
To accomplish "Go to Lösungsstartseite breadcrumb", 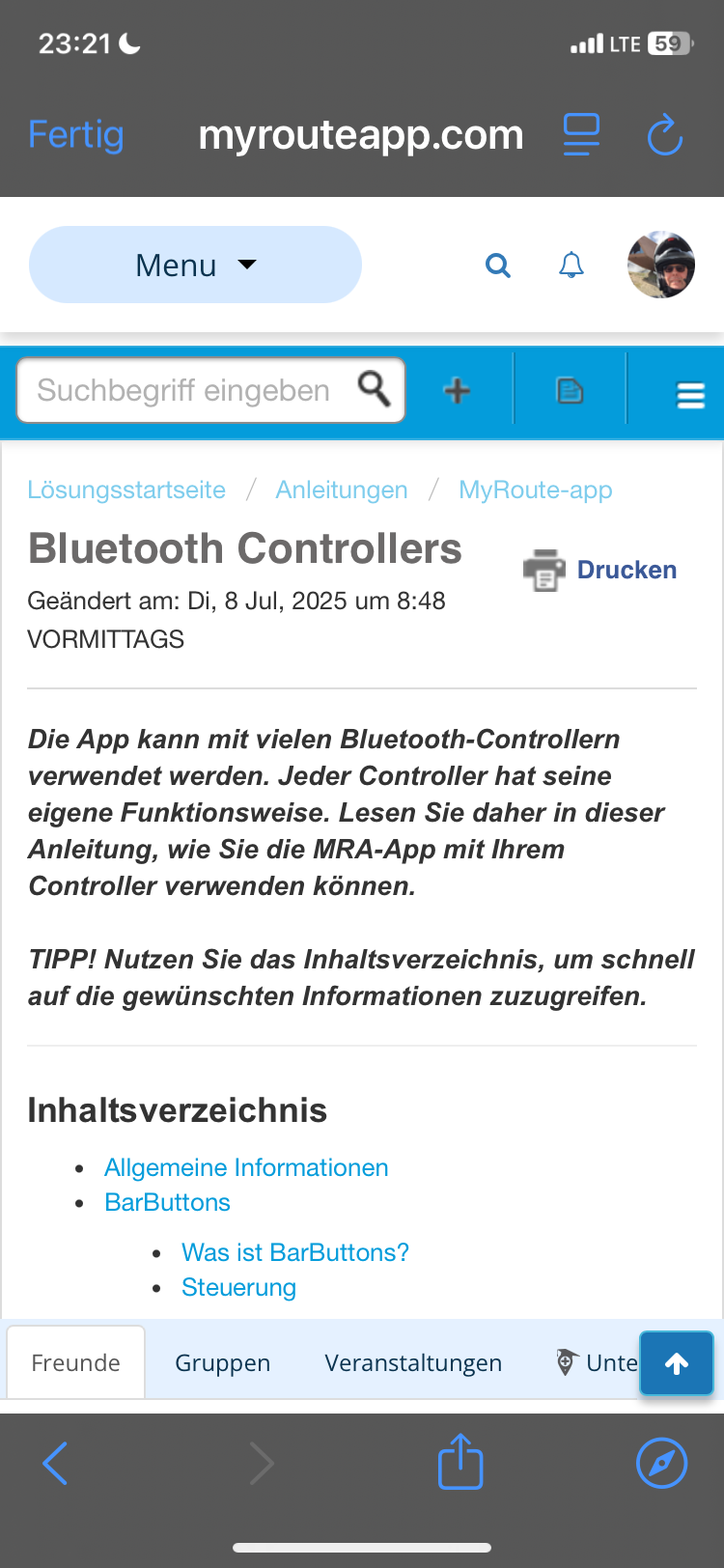I will point(126,490).
